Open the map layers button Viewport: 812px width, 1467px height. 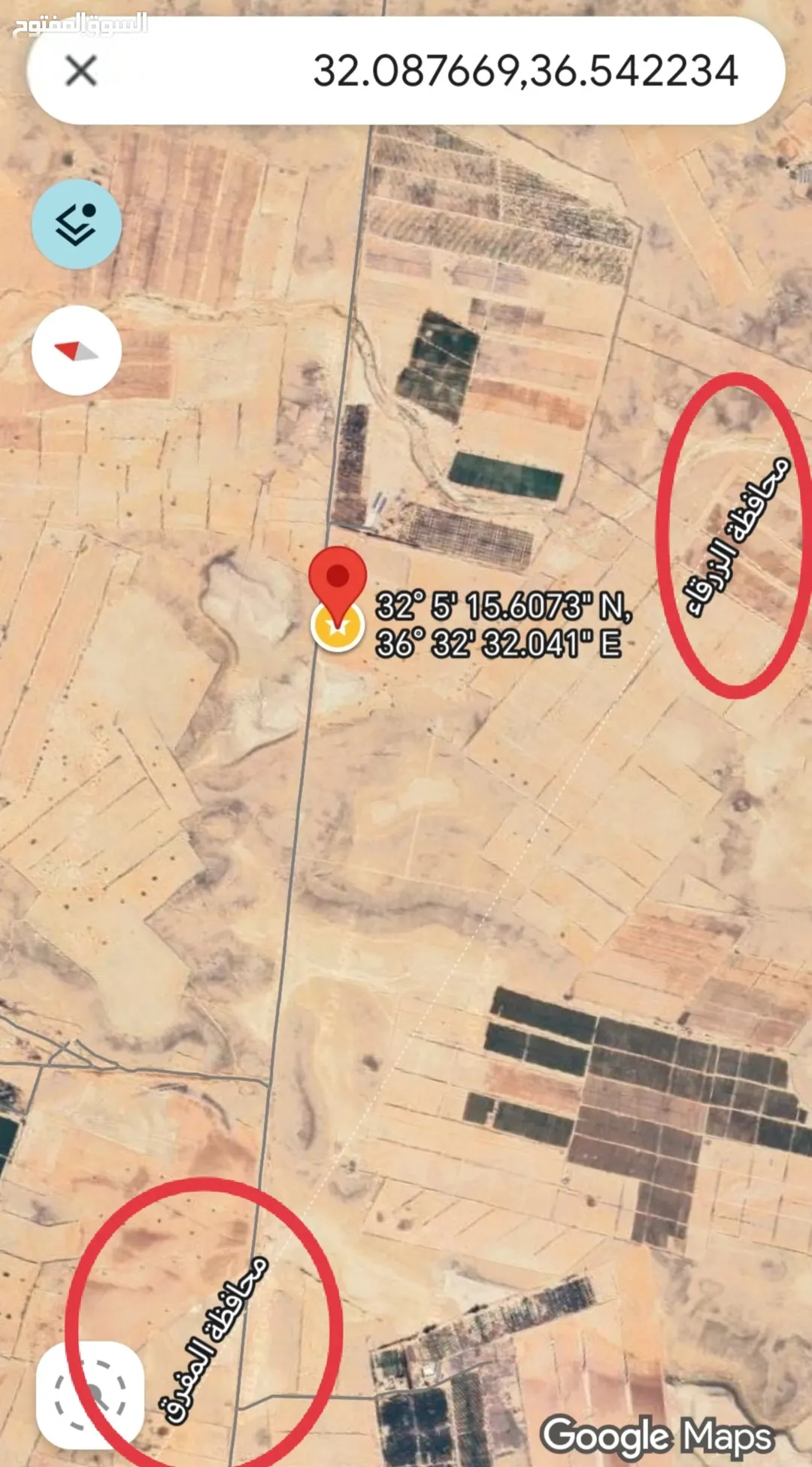coord(77,224)
